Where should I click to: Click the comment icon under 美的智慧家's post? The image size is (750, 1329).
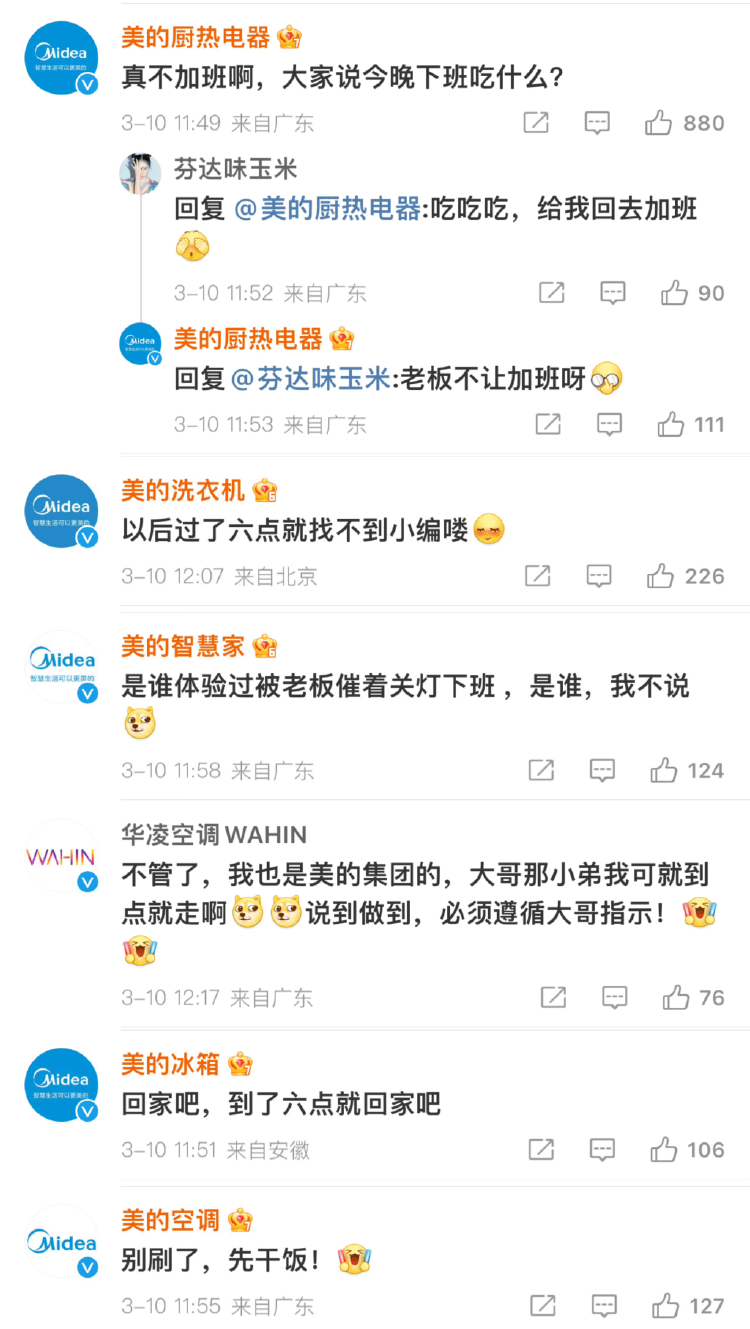[602, 770]
